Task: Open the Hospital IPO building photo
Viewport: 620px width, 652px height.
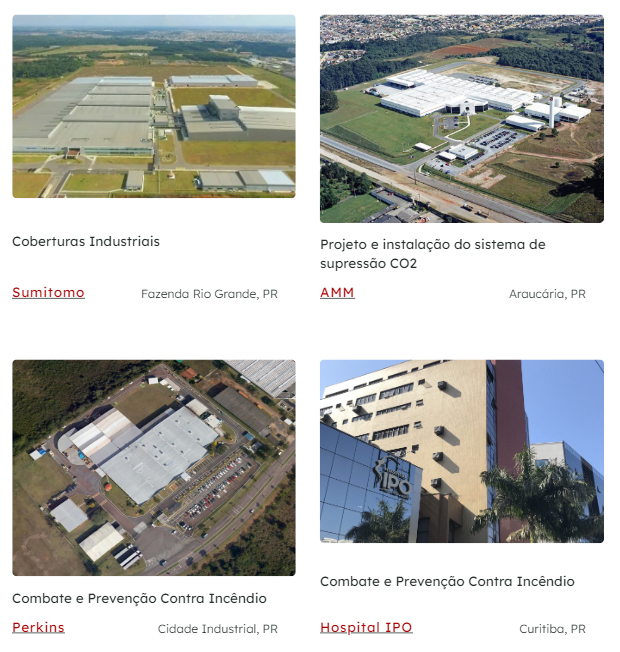Action: tap(462, 451)
